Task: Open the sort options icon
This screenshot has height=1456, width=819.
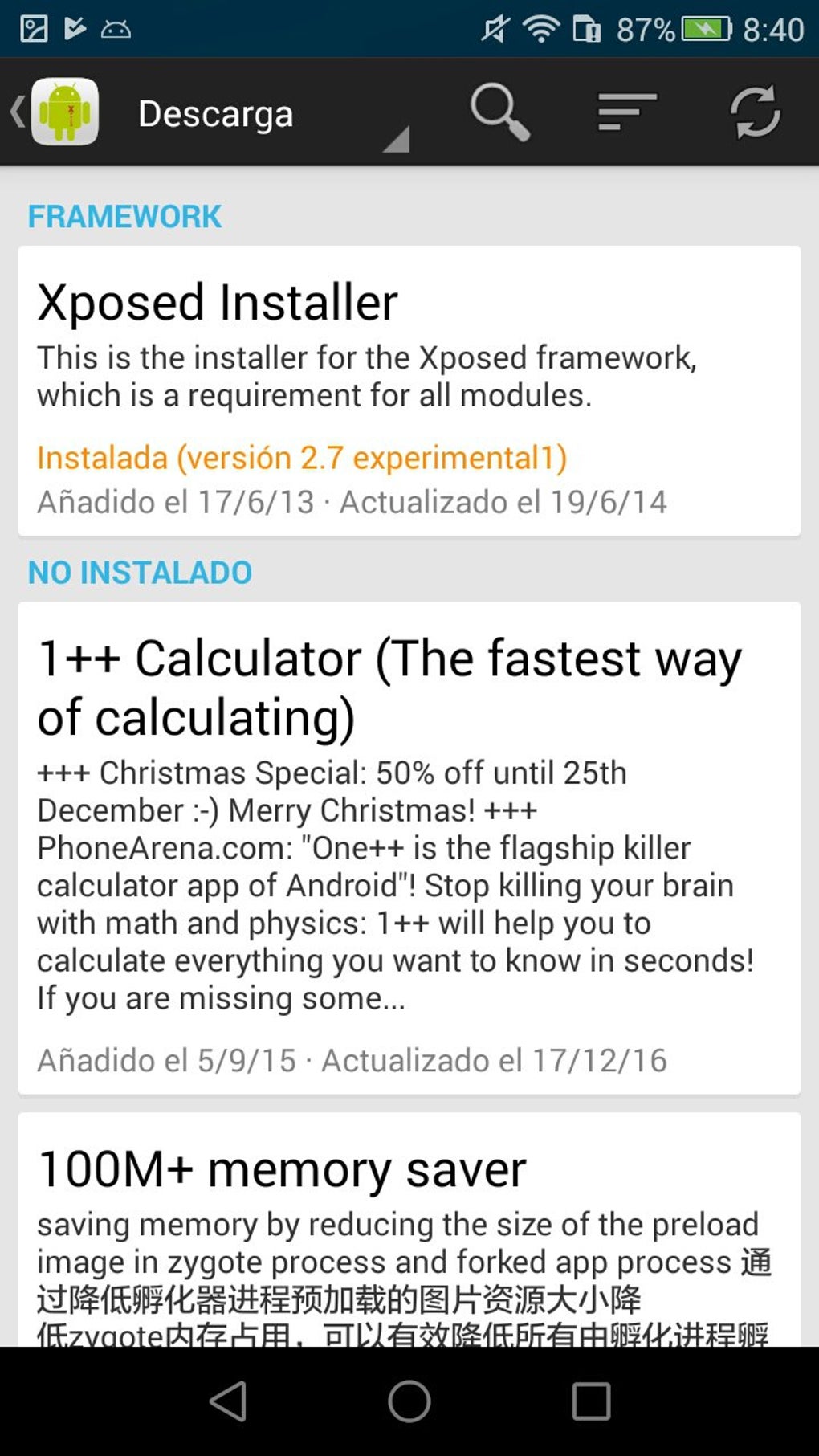Action: pyautogui.click(x=627, y=112)
